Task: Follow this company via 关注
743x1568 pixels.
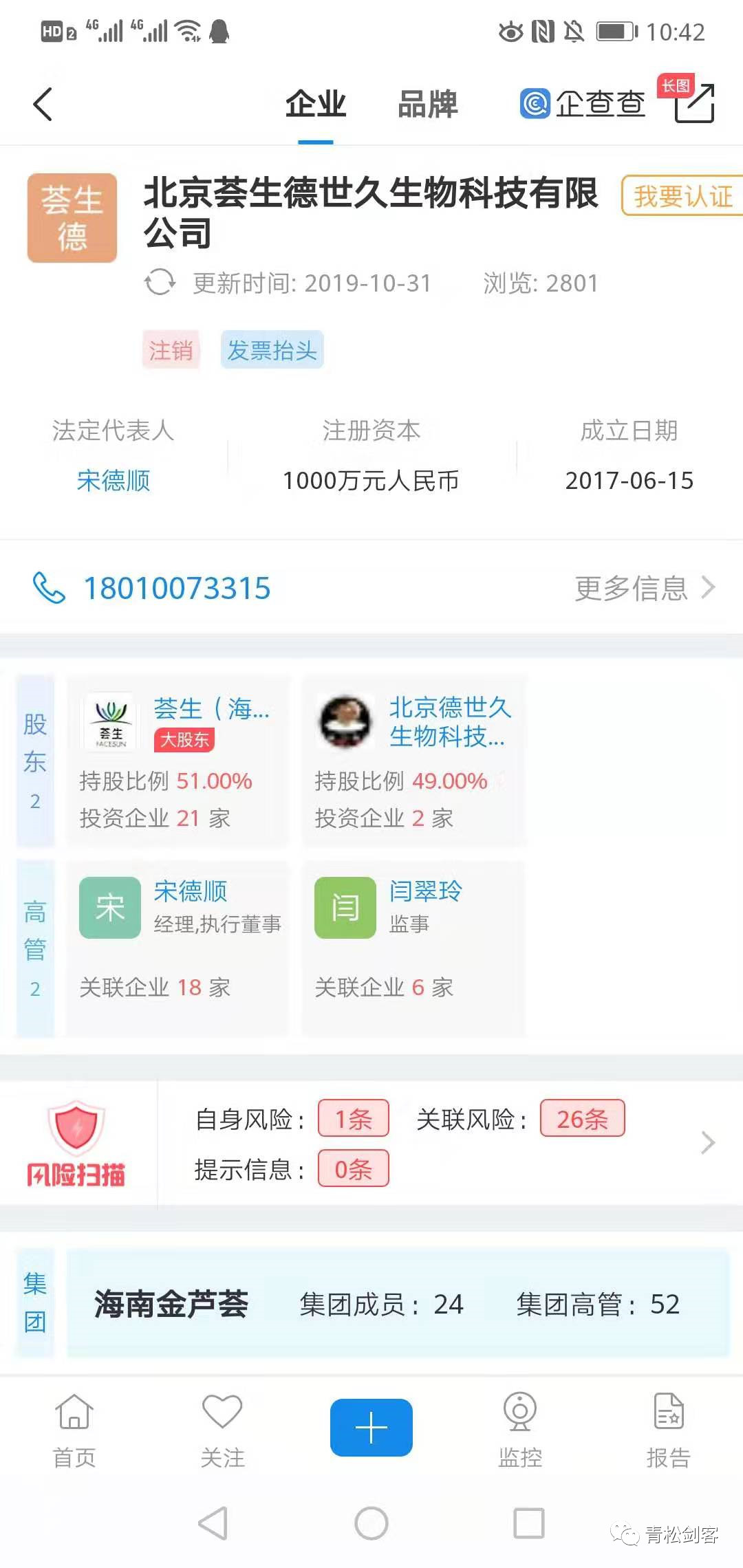Action: tap(222, 1430)
